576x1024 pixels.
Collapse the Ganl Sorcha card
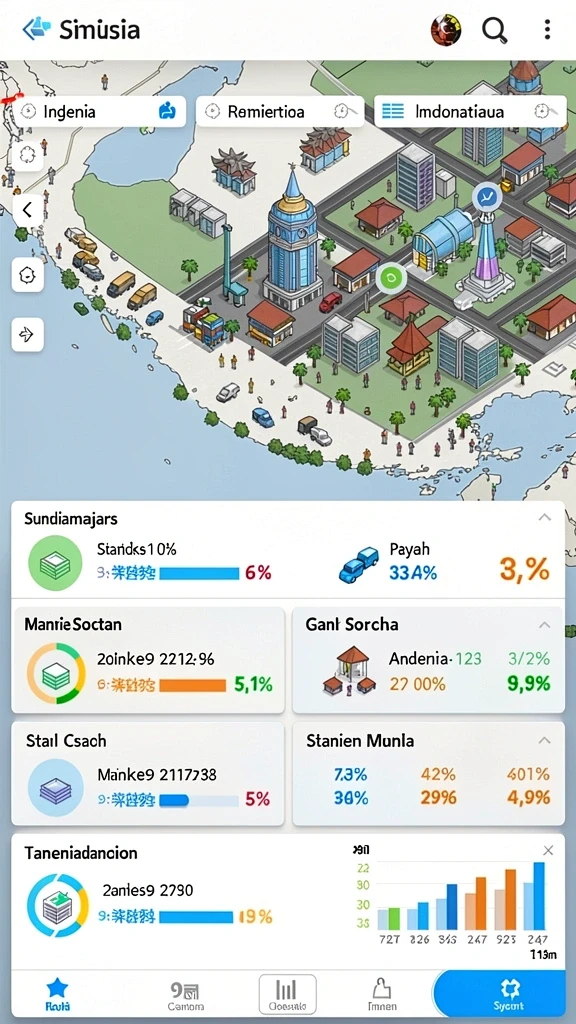(x=544, y=625)
